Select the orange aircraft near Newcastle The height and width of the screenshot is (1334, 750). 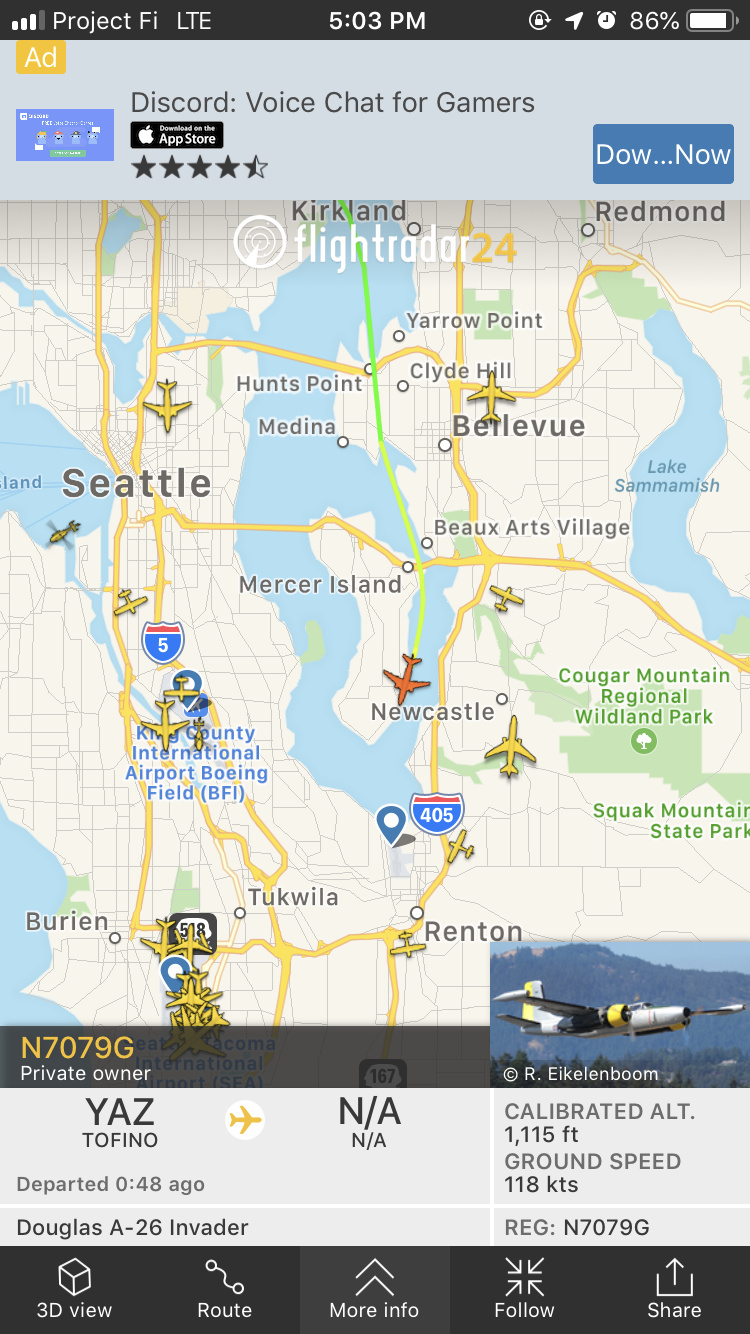407,679
